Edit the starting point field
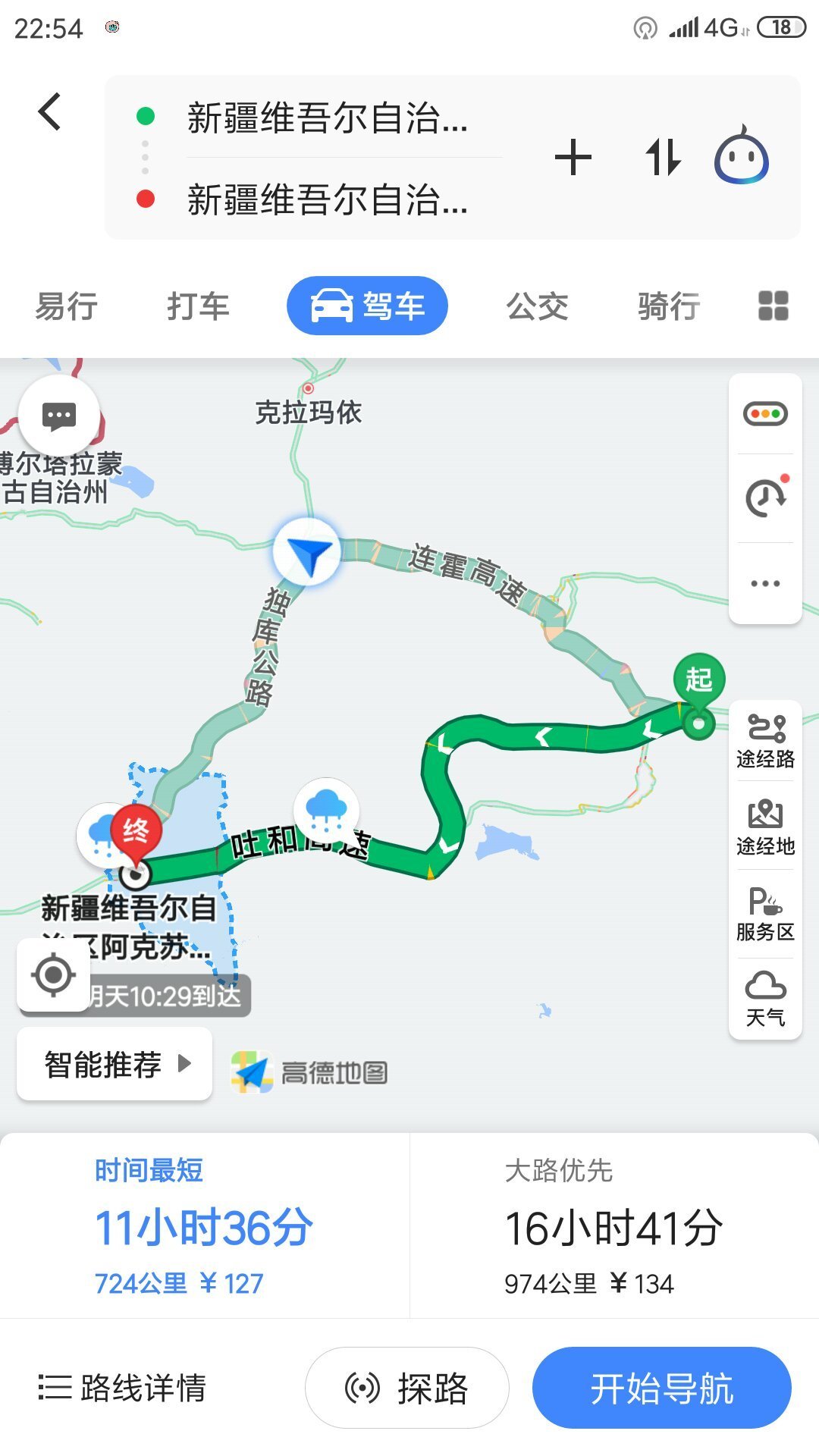Image resolution: width=819 pixels, height=1456 pixels. click(x=328, y=118)
